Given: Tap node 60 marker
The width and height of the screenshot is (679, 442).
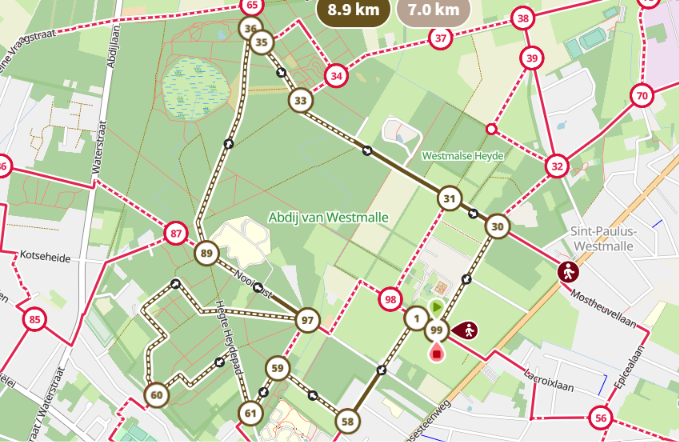Looking at the screenshot, I should click(x=156, y=395).
